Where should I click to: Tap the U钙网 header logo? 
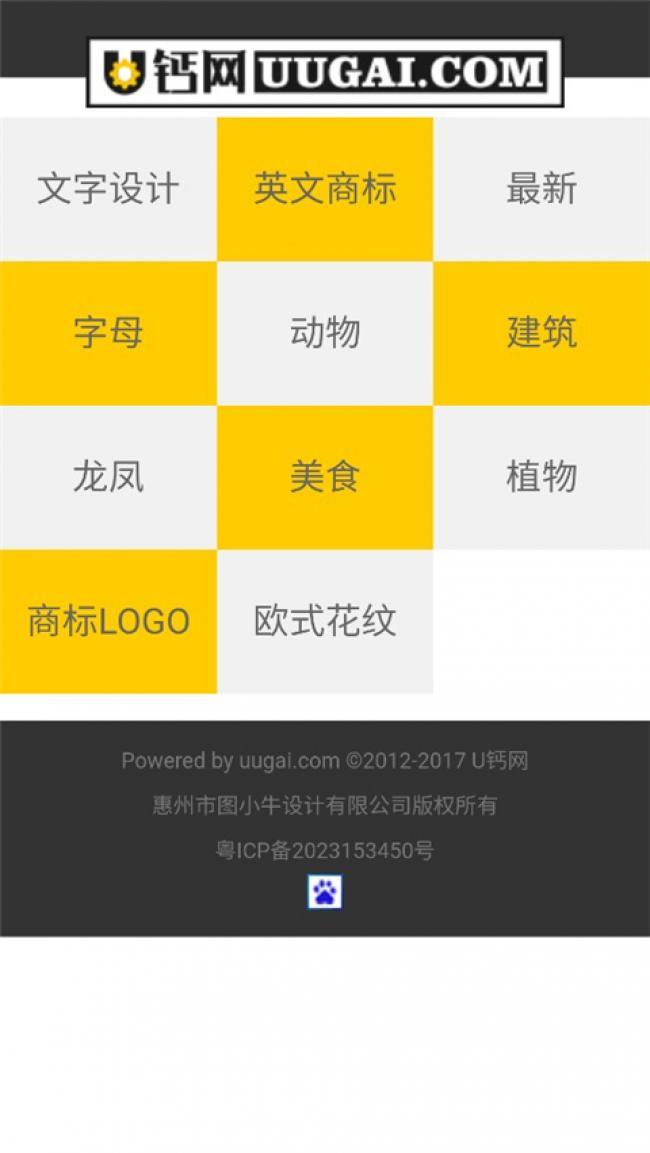pyautogui.click(x=325, y=73)
